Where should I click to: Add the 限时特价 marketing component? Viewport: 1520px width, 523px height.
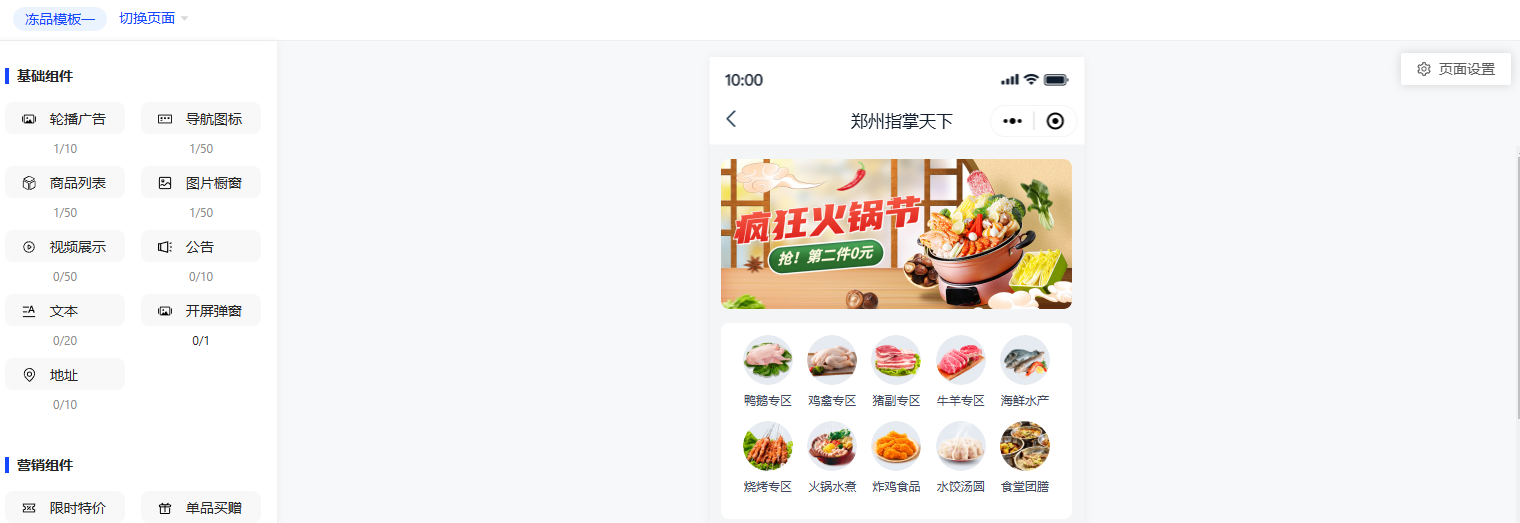[x=65, y=508]
